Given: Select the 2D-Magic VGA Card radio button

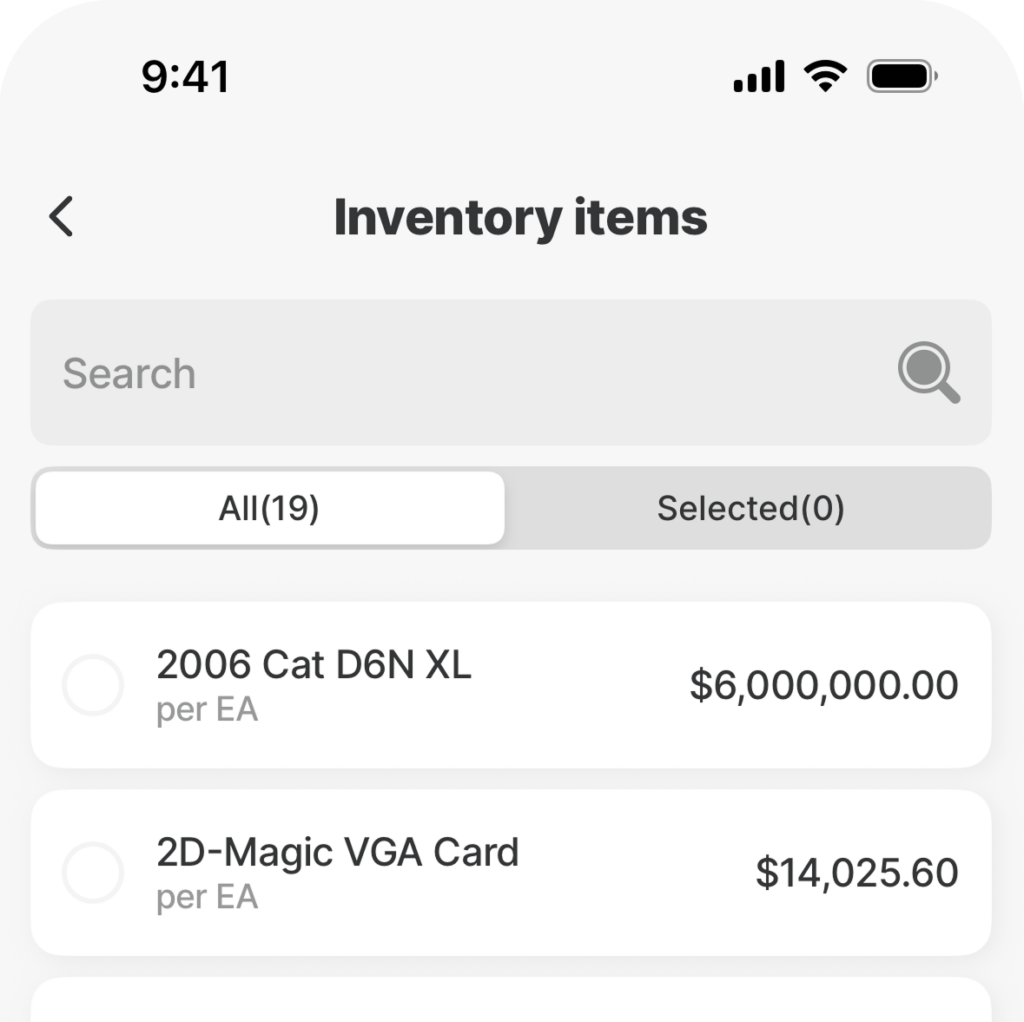Looking at the screenshot, I should pos(93,873).
